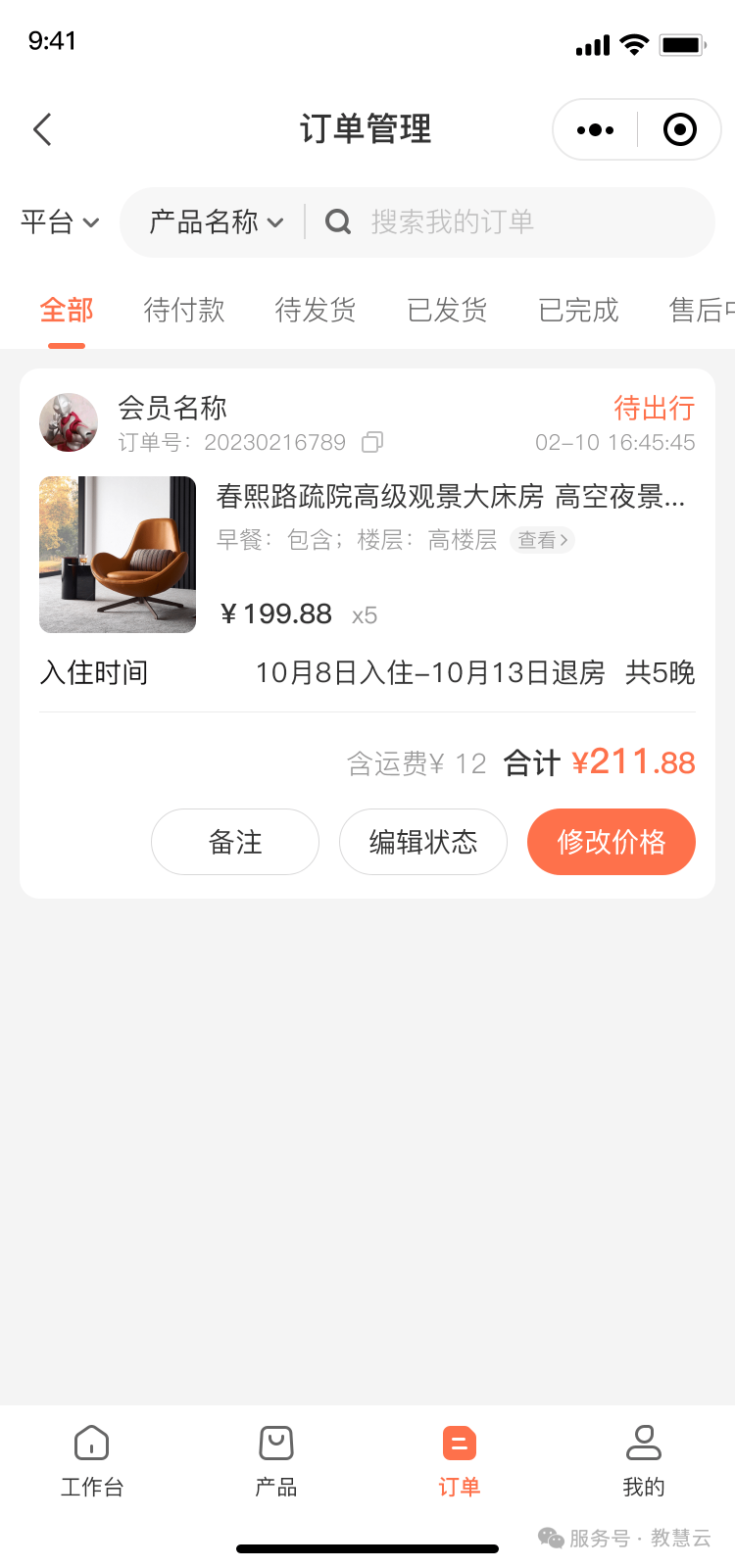
Task: Tap the room product thumbnail image
Action: tap(117, 554)
